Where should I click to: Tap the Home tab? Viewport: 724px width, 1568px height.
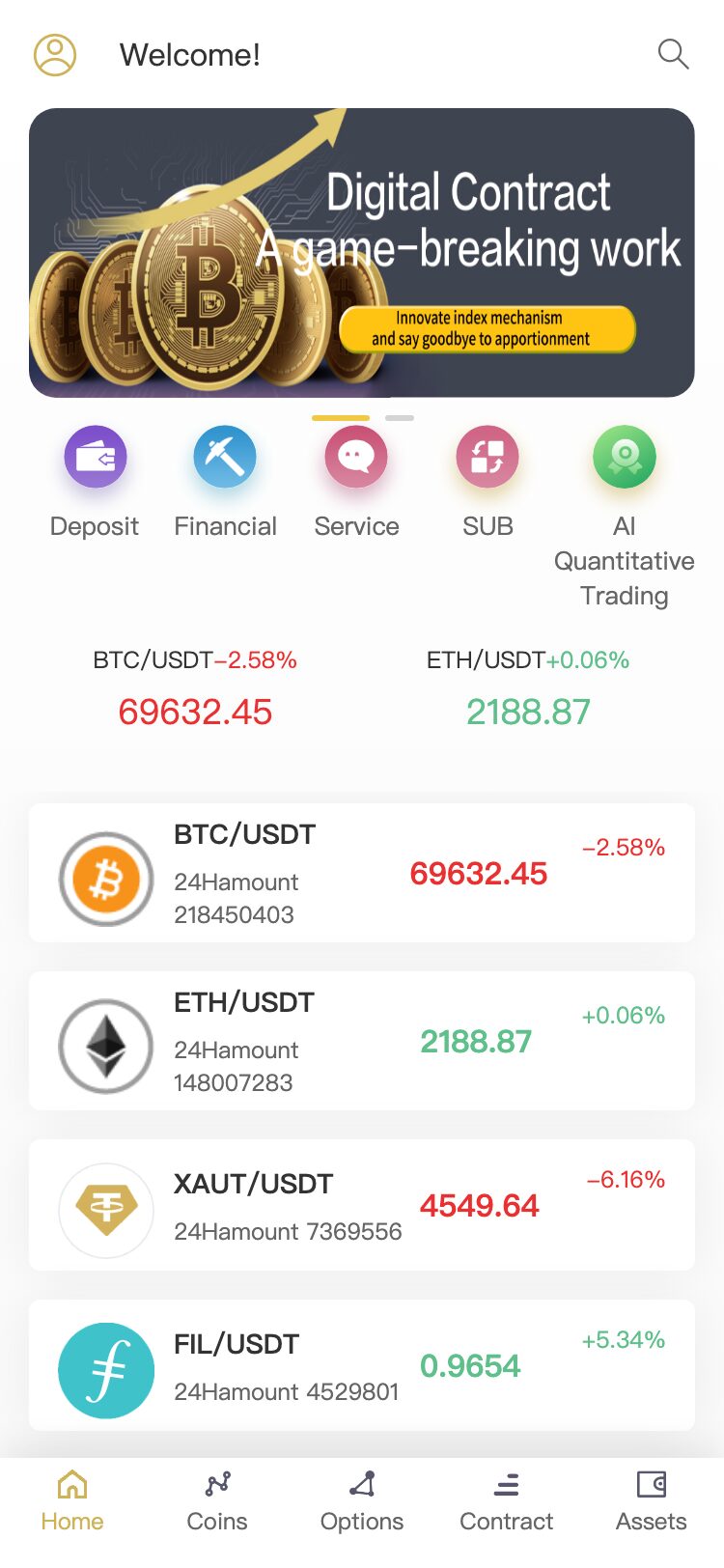[72, 1501]
